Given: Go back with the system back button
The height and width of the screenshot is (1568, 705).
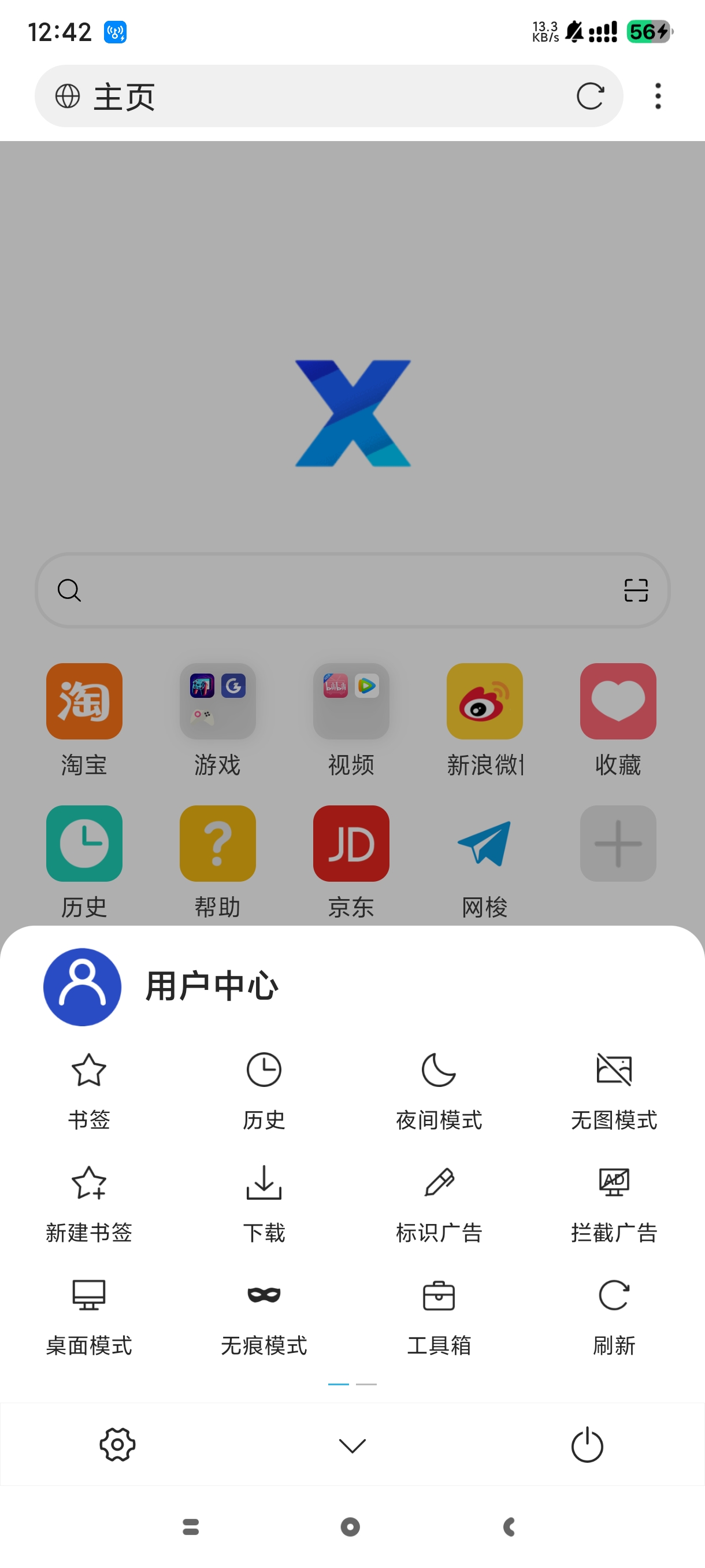Looking at the screenshot, I should 510,1526.
